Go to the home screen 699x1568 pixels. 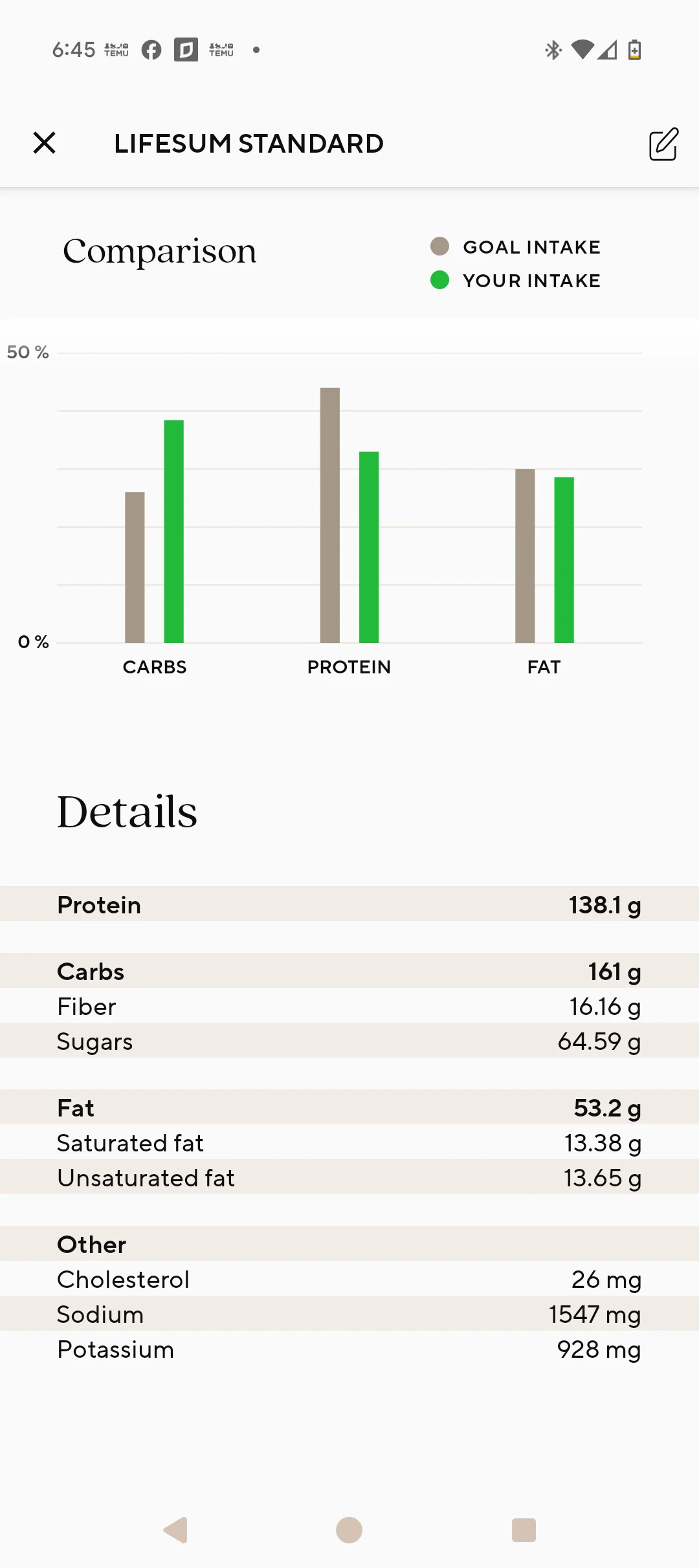coord(349,1530)
